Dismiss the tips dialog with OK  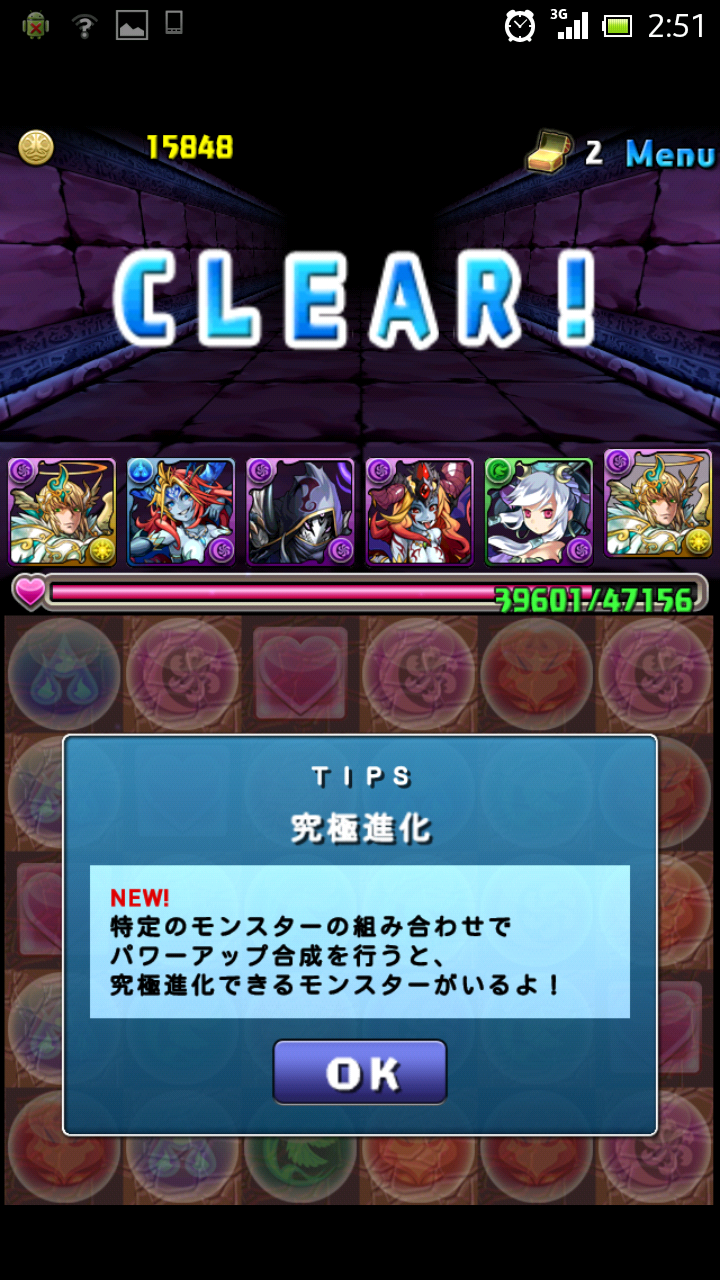[360, 1071]
